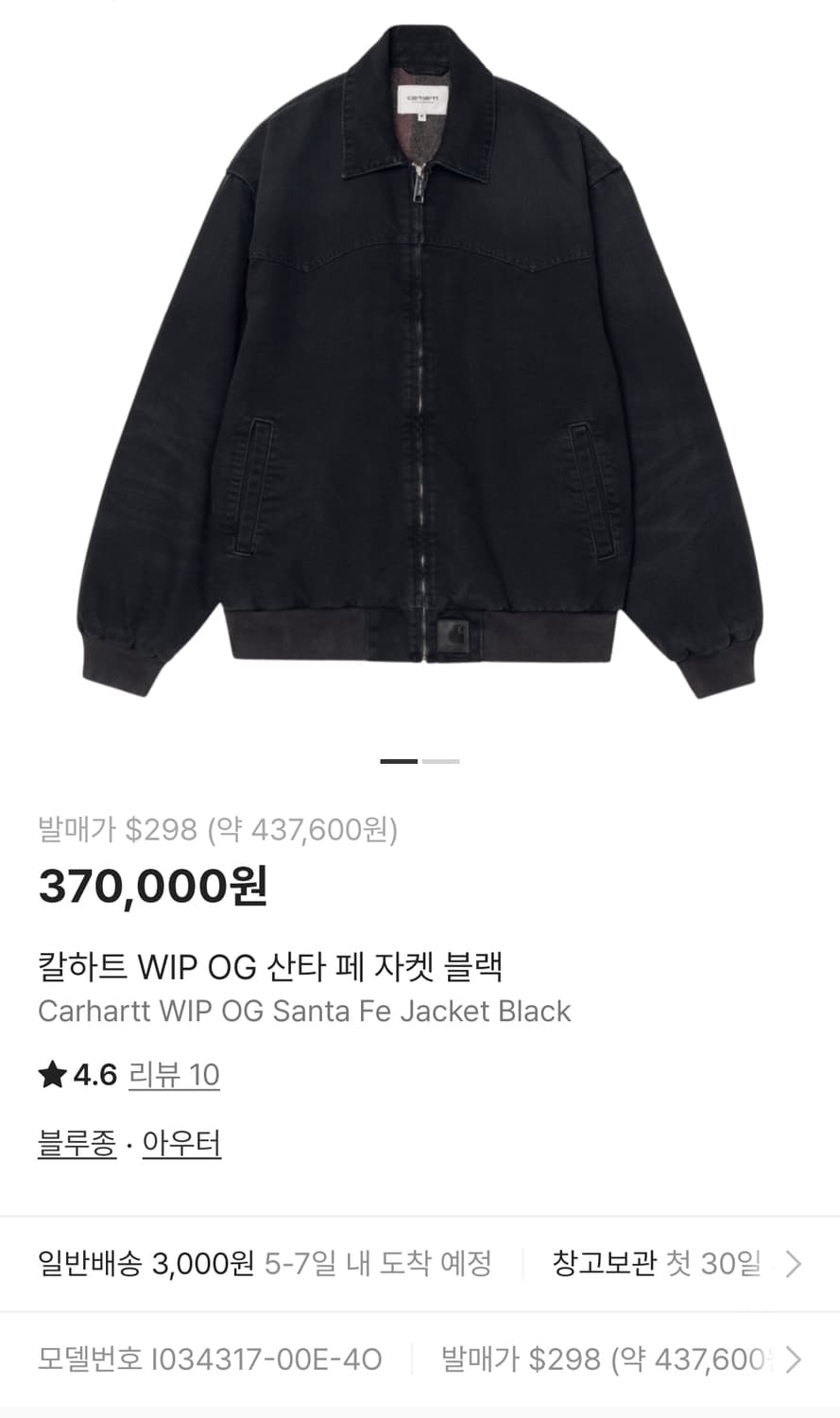Click the arrow beside the model number row
Image resolution: width=840 pixels, height=1418 pixels.
click(792, 1359)
